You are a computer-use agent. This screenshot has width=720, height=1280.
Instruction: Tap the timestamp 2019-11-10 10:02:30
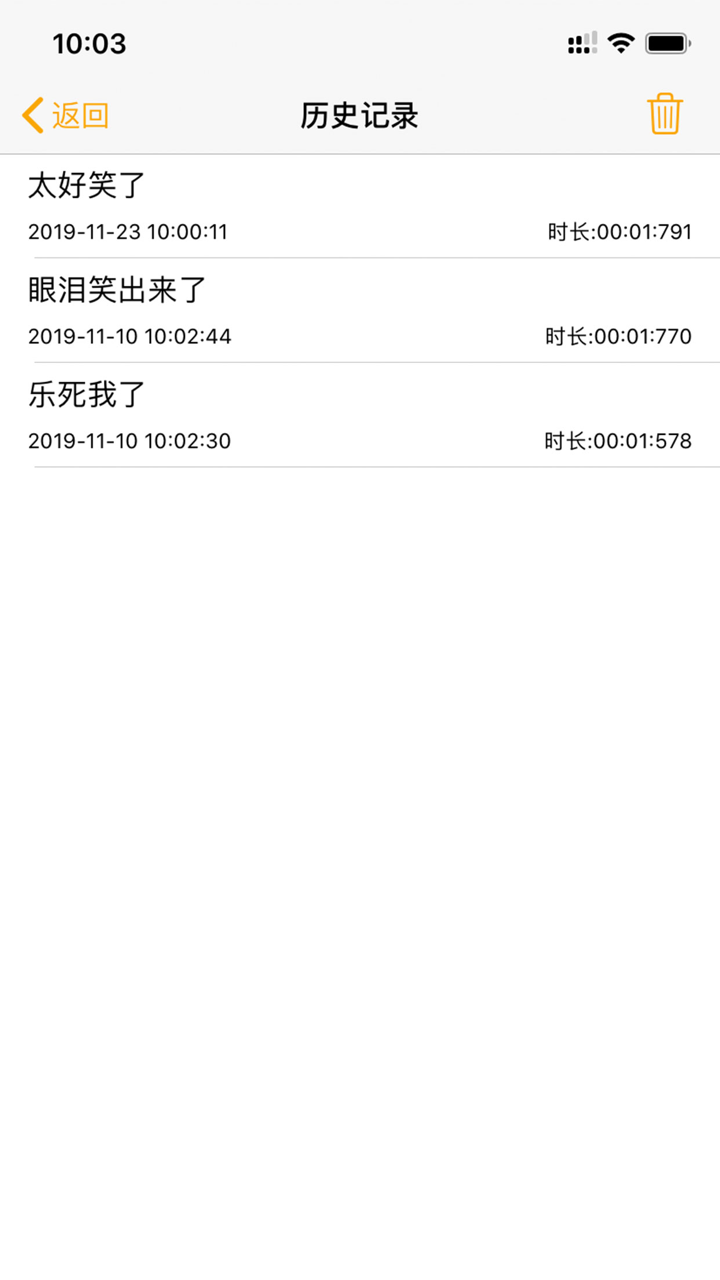click(x=128, y=440)
